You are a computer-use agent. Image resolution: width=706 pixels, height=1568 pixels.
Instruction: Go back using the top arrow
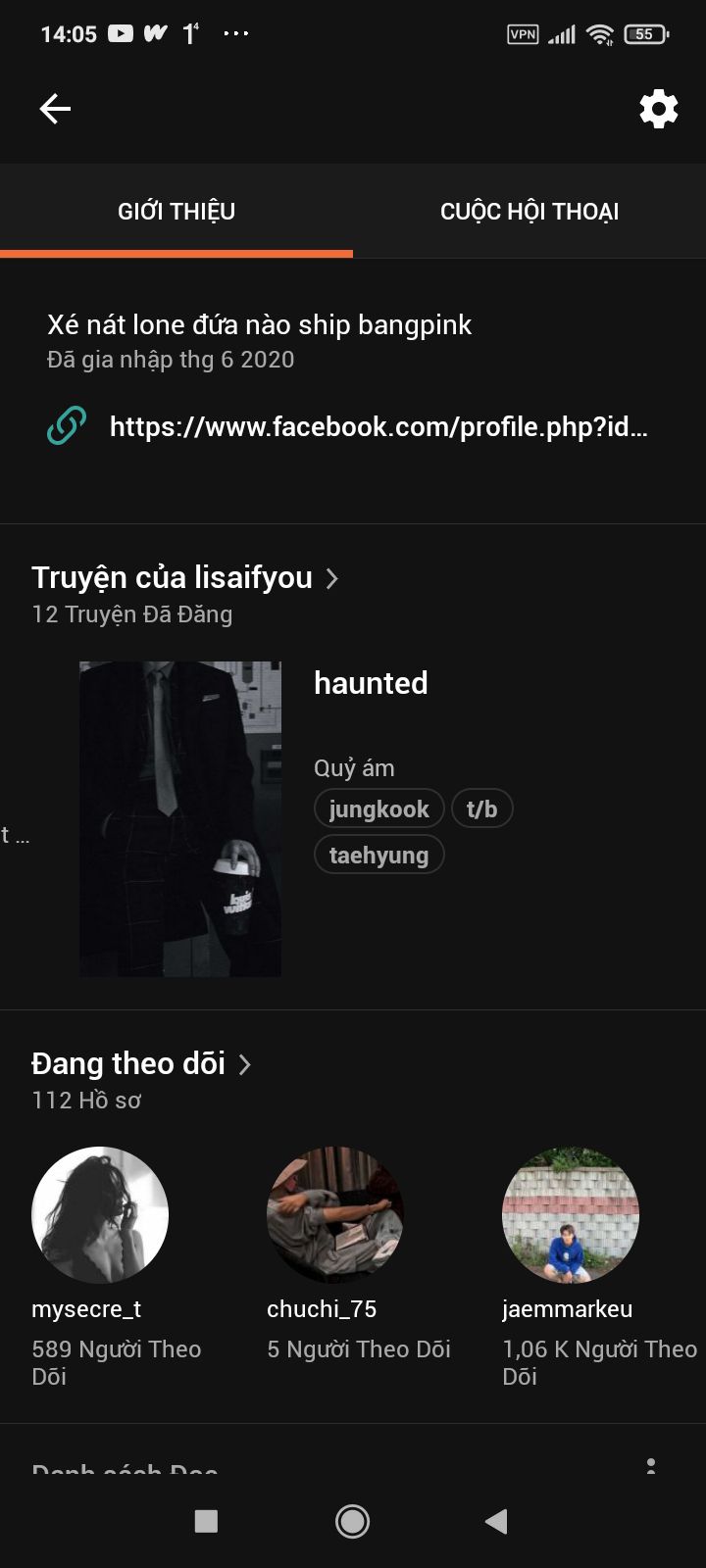click(55, 109)
